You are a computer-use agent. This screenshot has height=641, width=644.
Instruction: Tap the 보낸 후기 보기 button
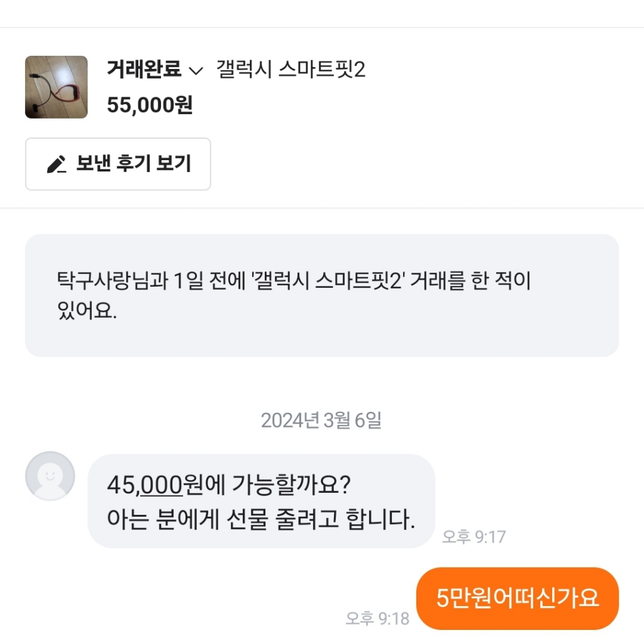pos(118,164)
